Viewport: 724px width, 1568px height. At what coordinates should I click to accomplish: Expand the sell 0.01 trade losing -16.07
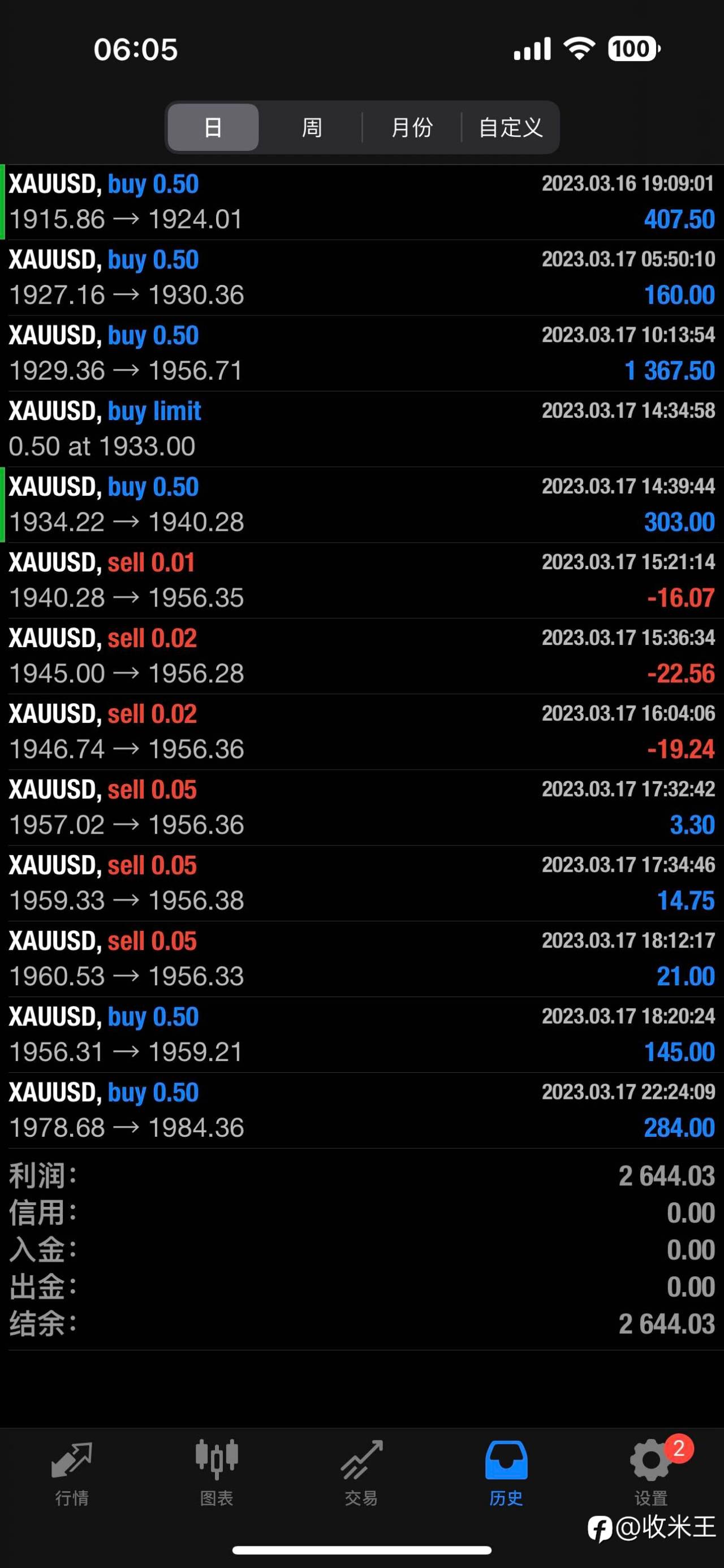tap(361, 581)
